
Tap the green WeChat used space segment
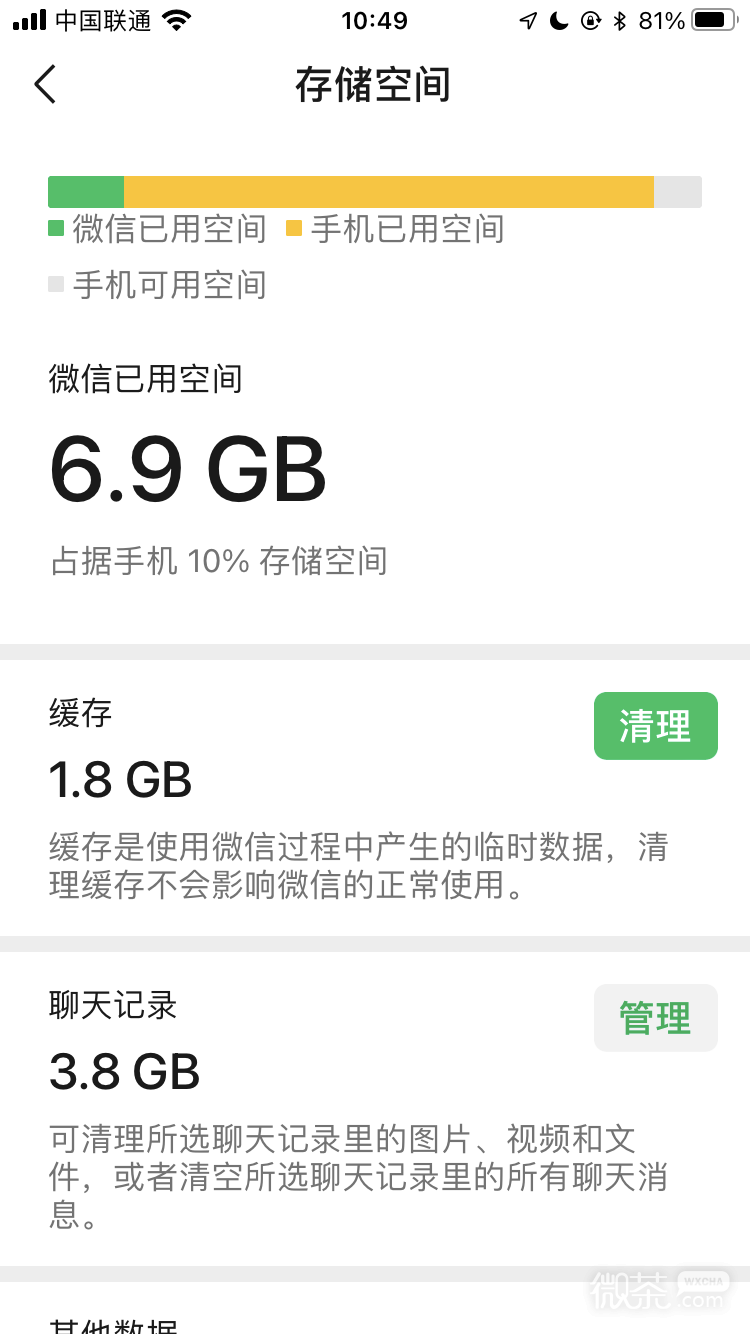coord(85,191)
